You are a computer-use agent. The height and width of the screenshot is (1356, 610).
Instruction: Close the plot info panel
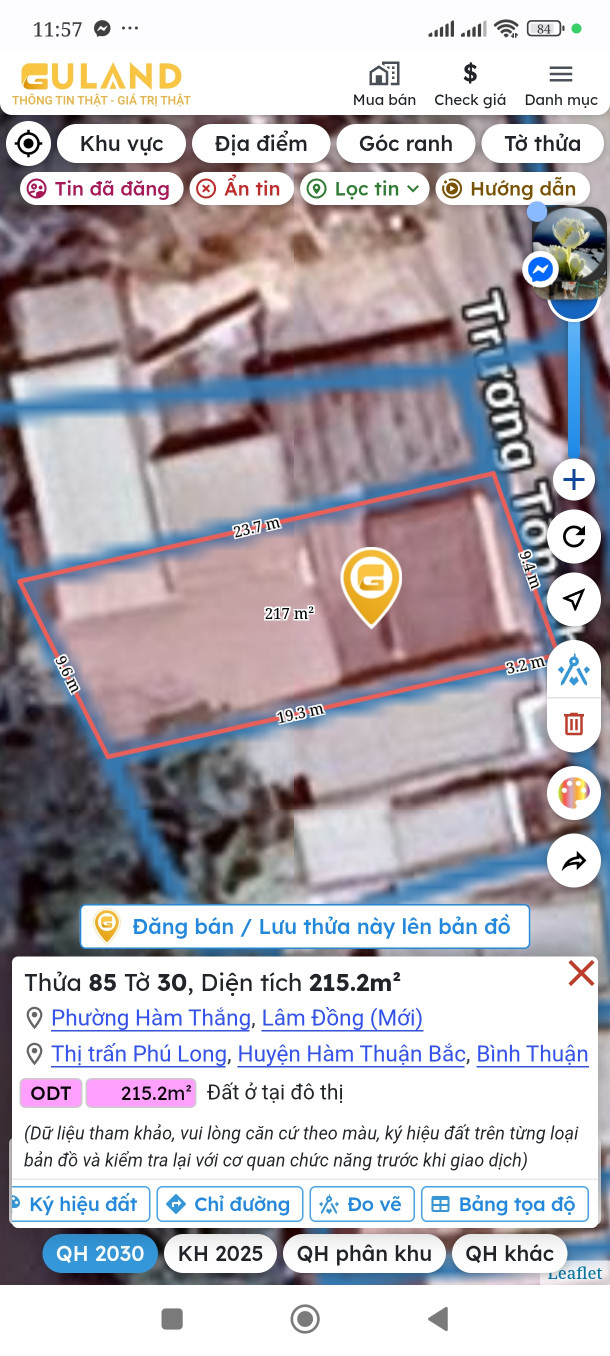tap(581, 973)
